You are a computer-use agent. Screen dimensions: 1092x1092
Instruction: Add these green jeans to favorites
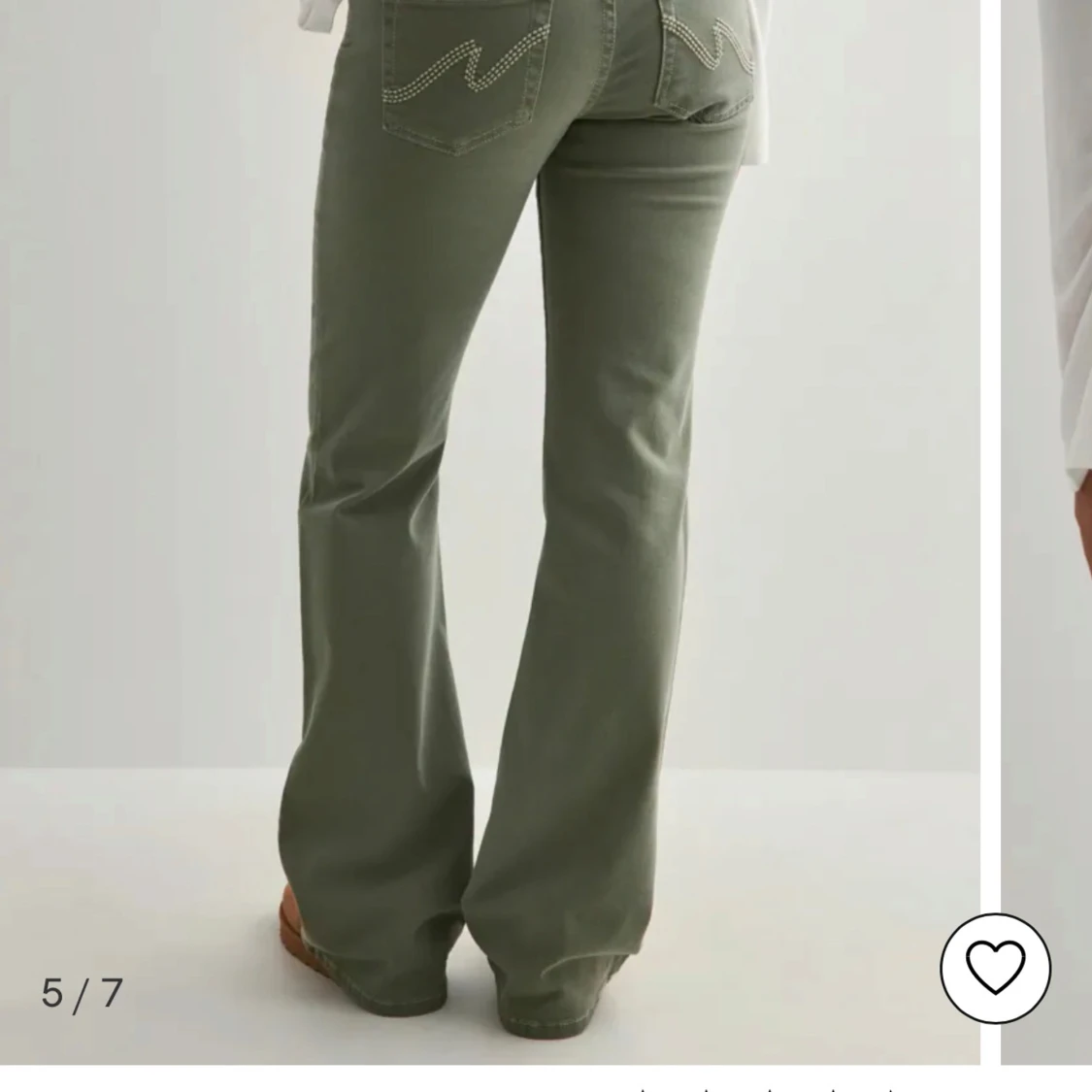point(995,968)
